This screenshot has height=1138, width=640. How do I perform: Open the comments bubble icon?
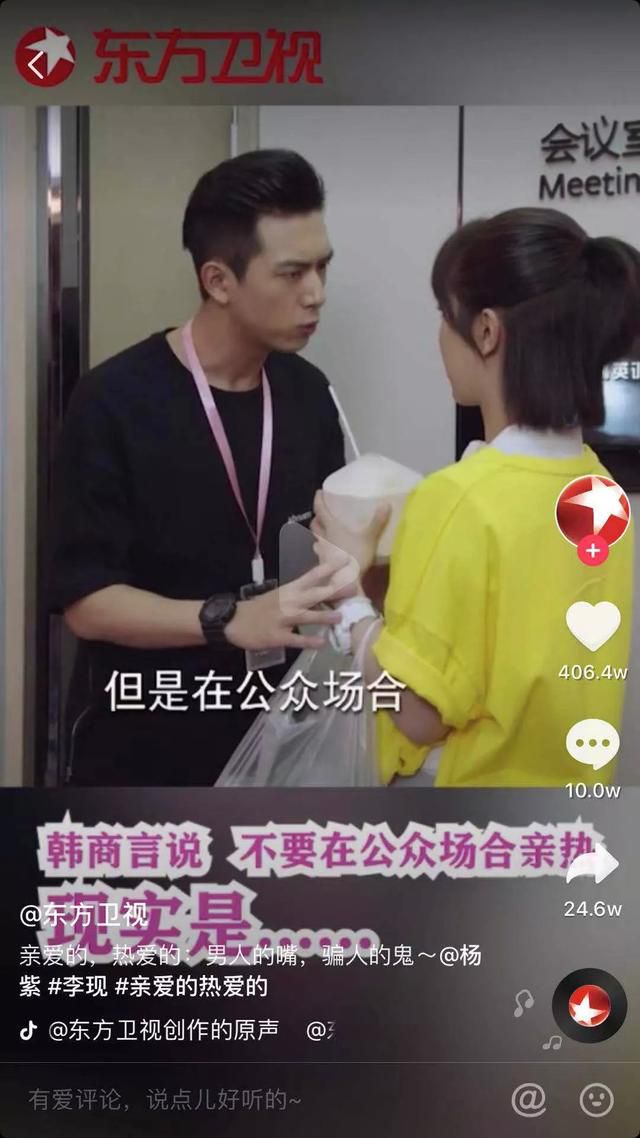coord(593,745)
